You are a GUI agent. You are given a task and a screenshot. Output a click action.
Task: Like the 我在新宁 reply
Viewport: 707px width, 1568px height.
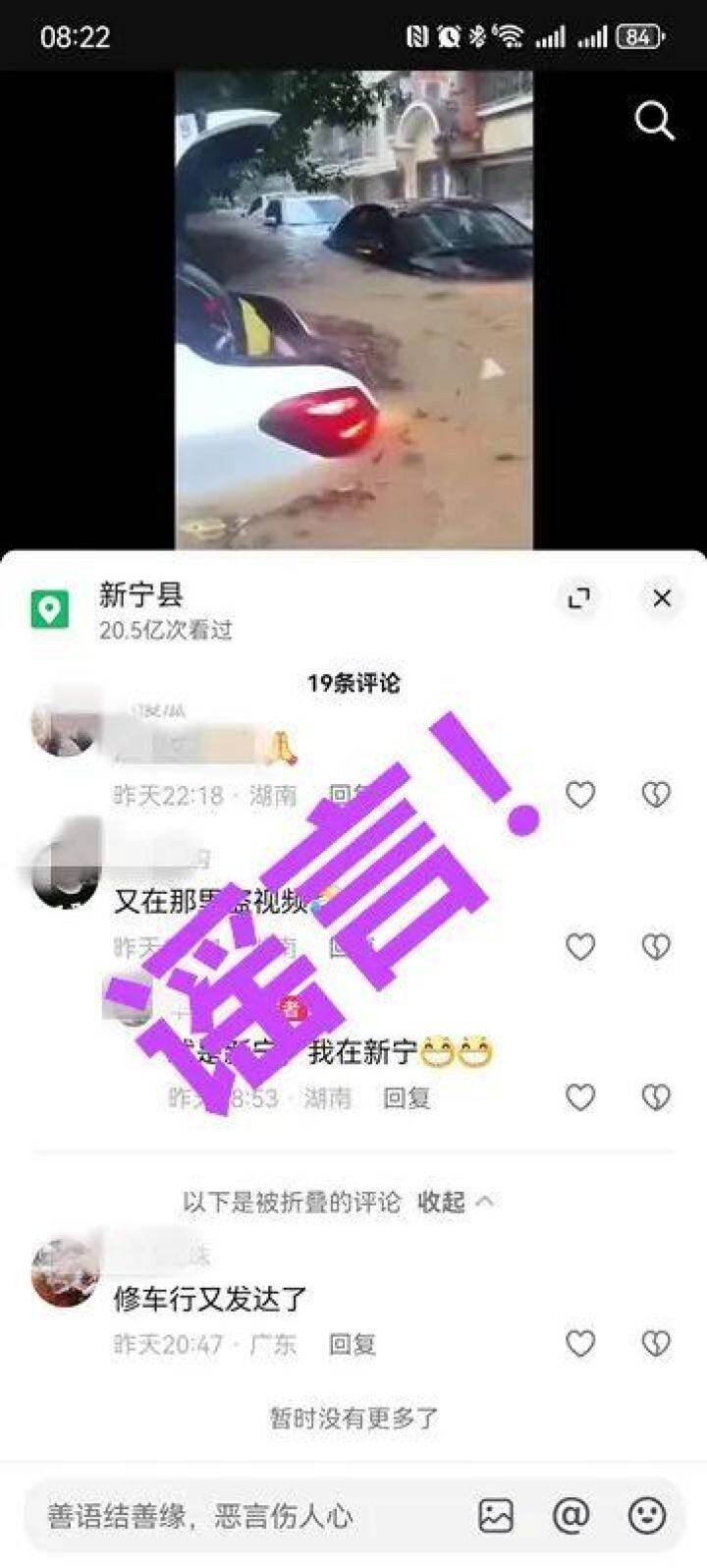tap(580, 1096)
